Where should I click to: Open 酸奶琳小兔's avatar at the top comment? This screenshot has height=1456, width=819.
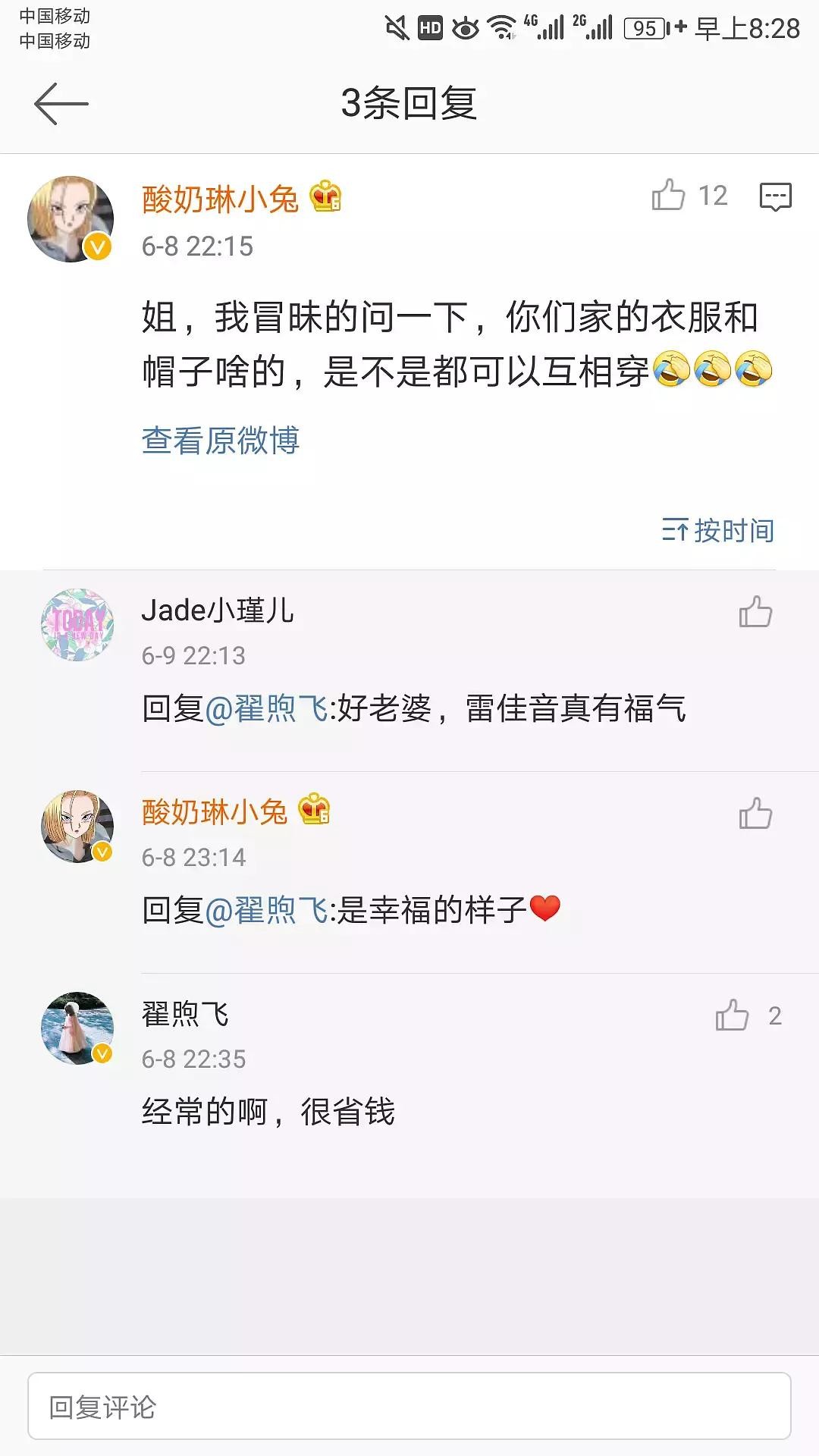point(71,219)
